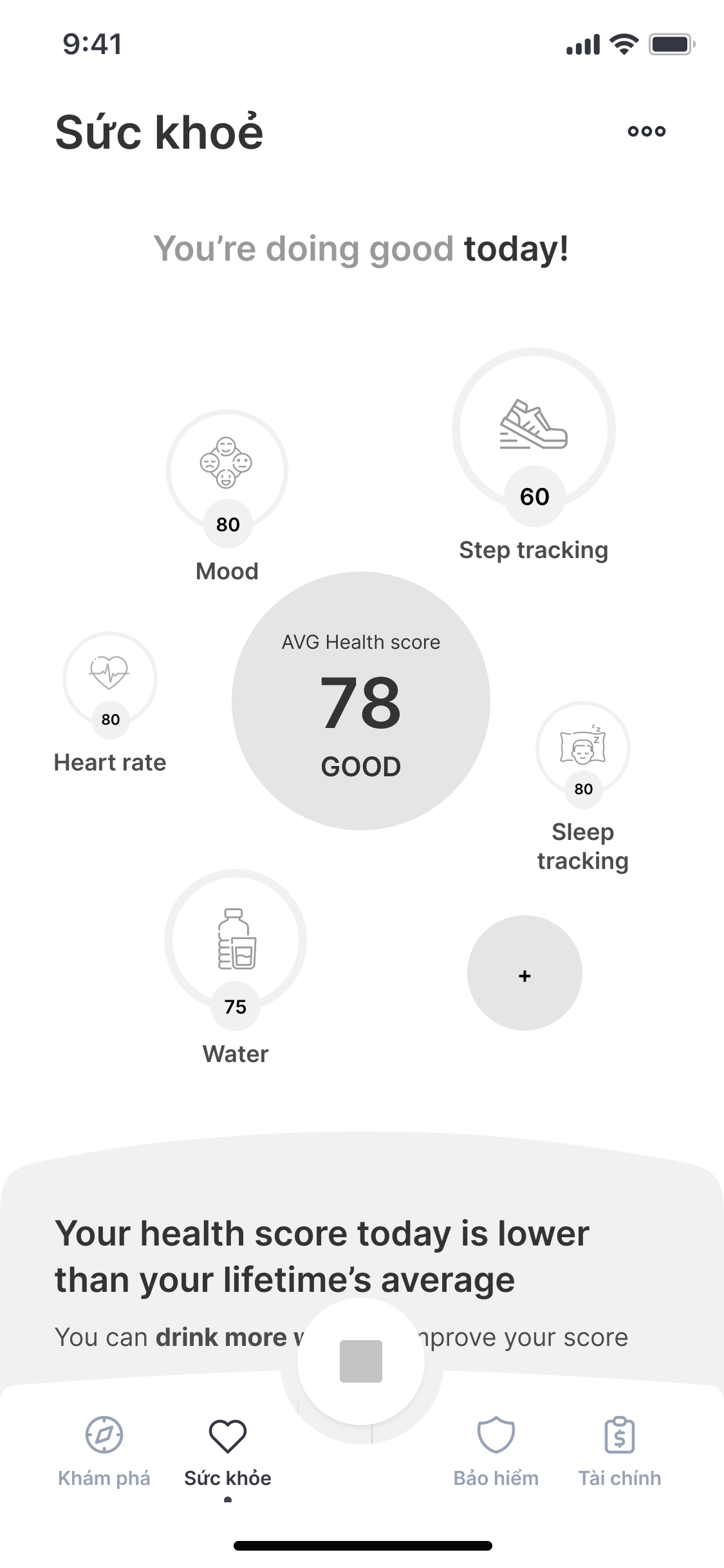The image size is (724, 1568).
Task: Add a new health metric with plus
Action: click(524, 973)
